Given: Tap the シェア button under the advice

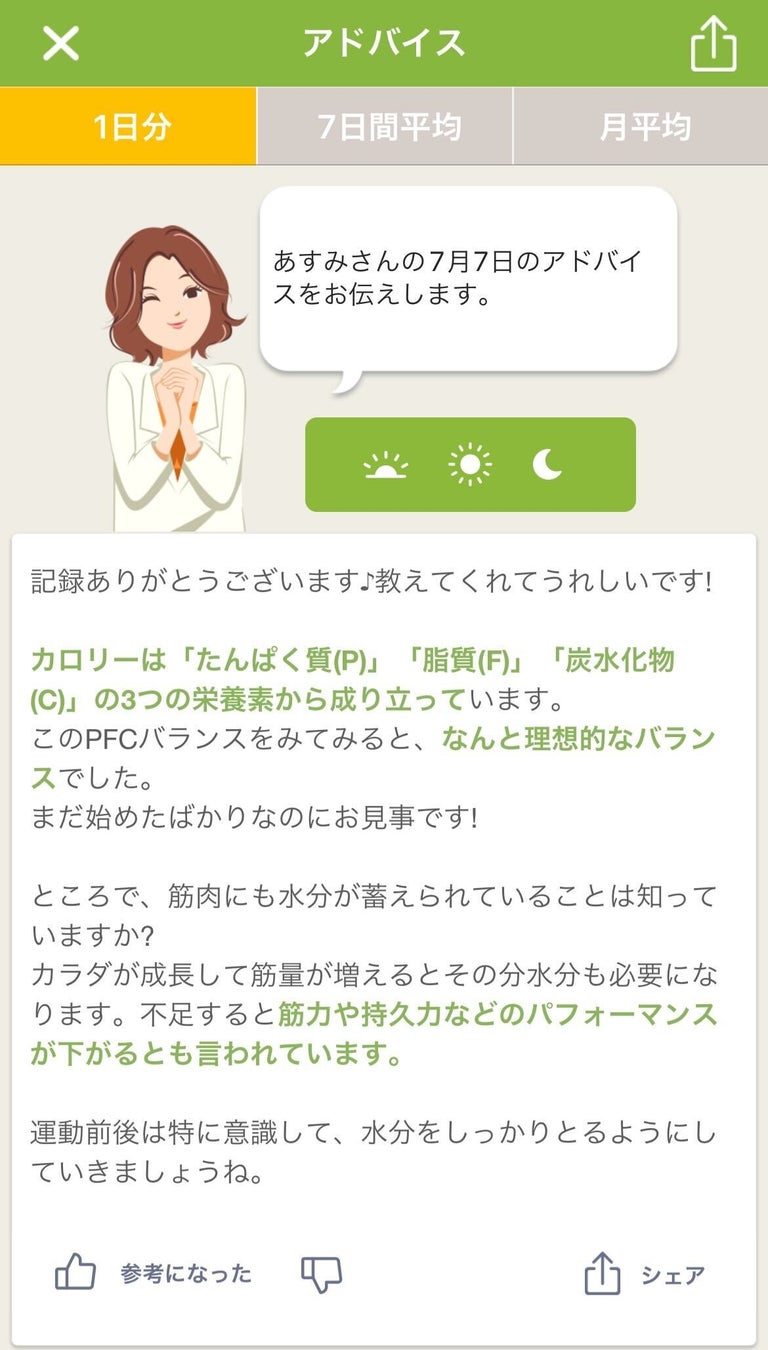Looking at the screenshot, I should [644, 1275].
